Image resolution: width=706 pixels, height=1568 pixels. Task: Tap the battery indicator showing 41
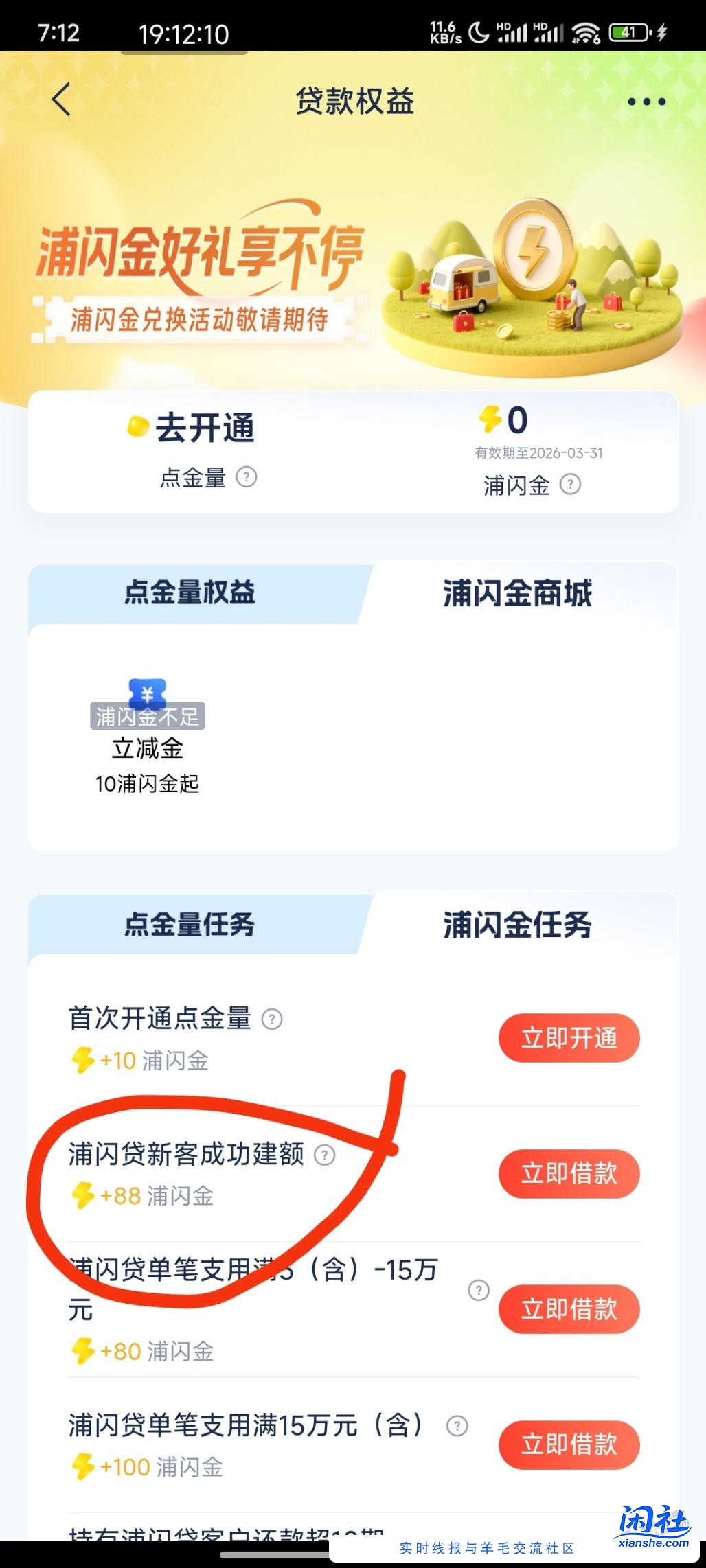pyautogui.click(x=627, y=31)
